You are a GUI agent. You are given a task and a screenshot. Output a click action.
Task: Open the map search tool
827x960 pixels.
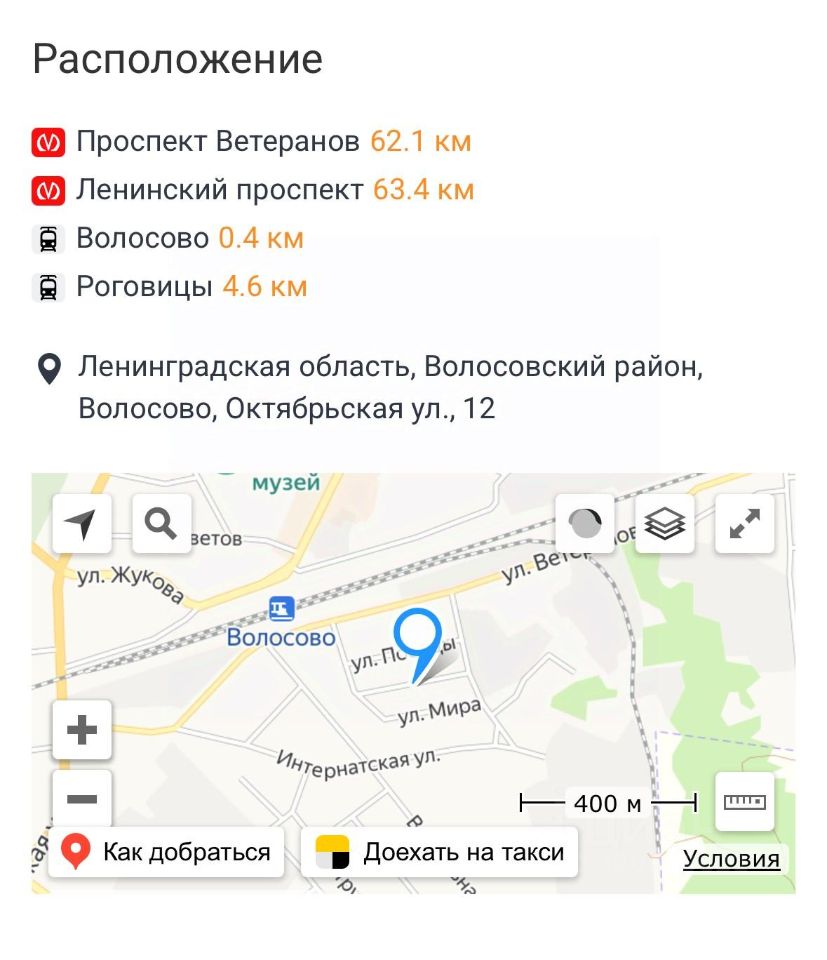coord(161,524)
